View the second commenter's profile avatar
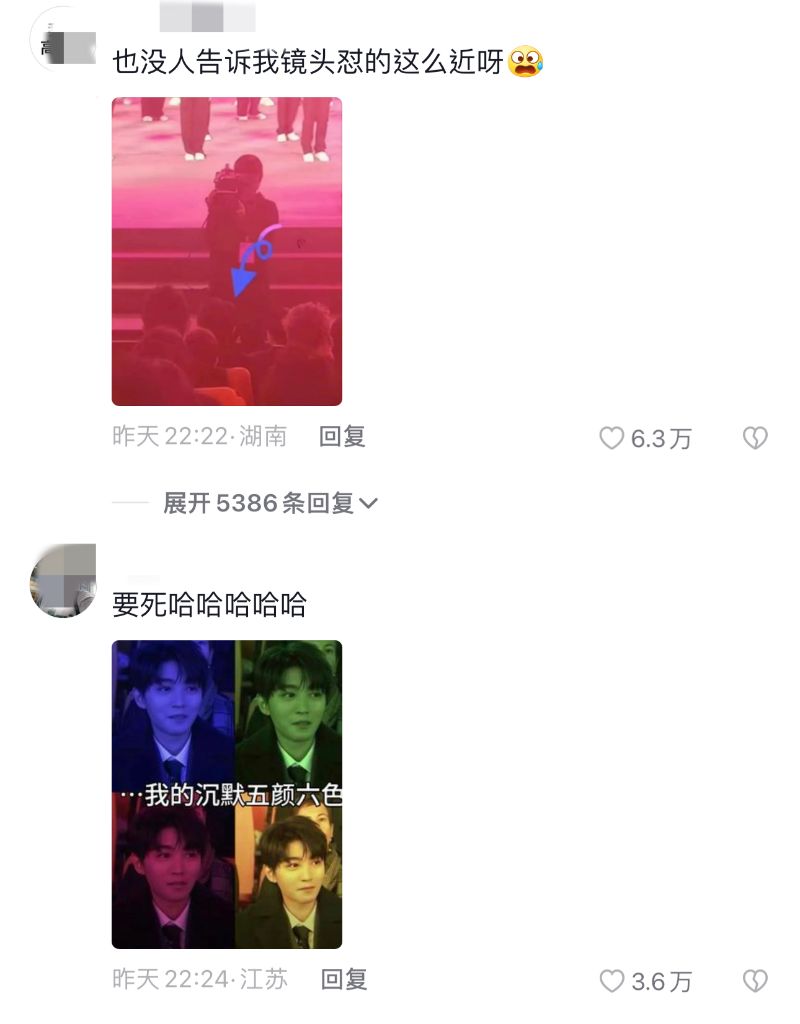 coord(63,581)
